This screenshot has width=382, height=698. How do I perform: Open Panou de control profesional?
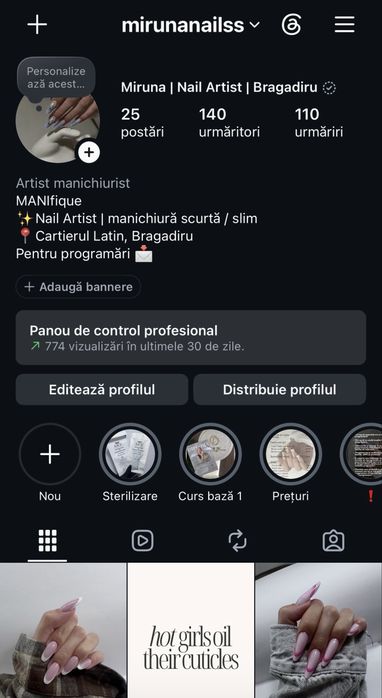(191, 337)
